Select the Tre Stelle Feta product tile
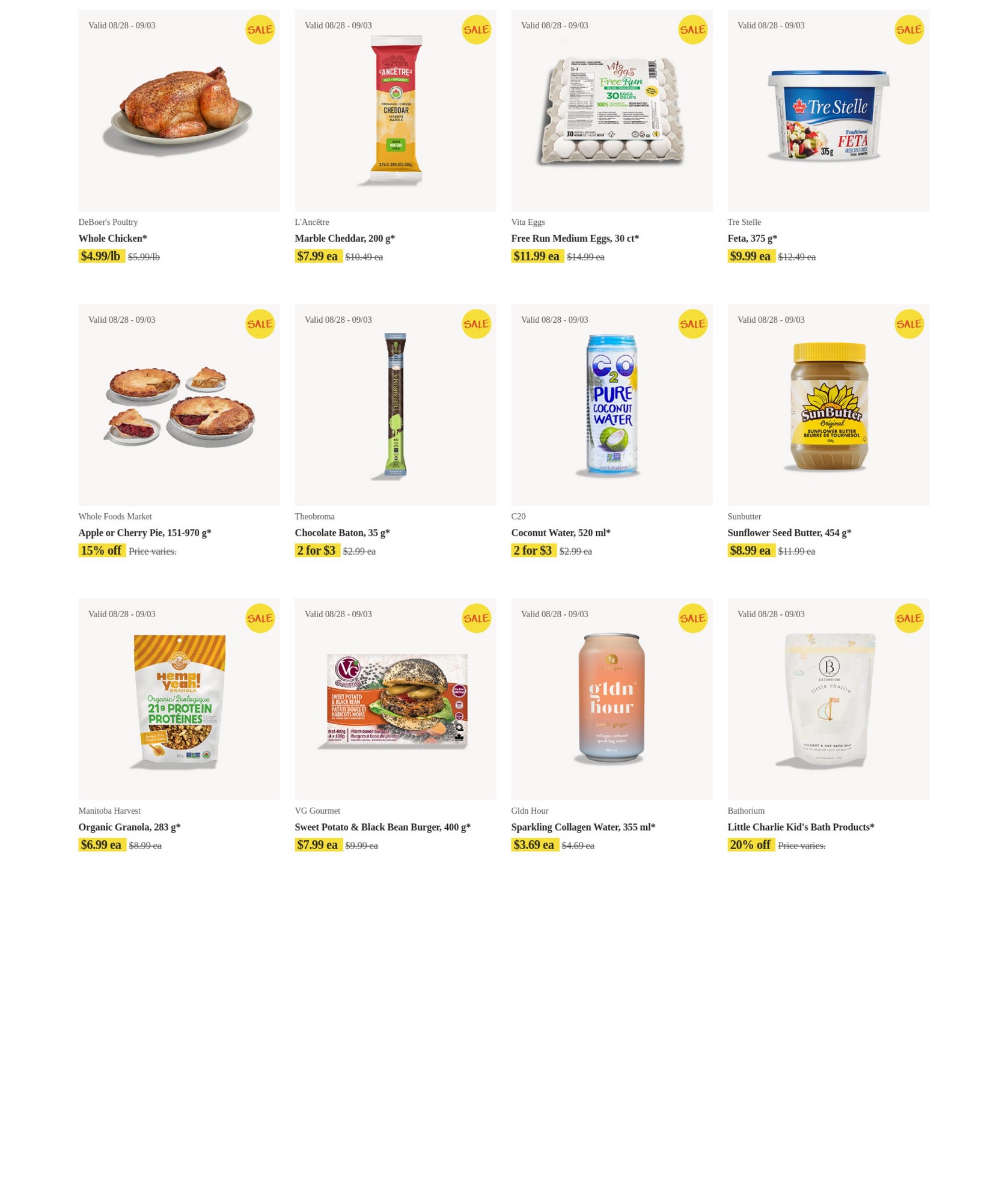Viewport: 1008px width, 1202px height. 828,111
